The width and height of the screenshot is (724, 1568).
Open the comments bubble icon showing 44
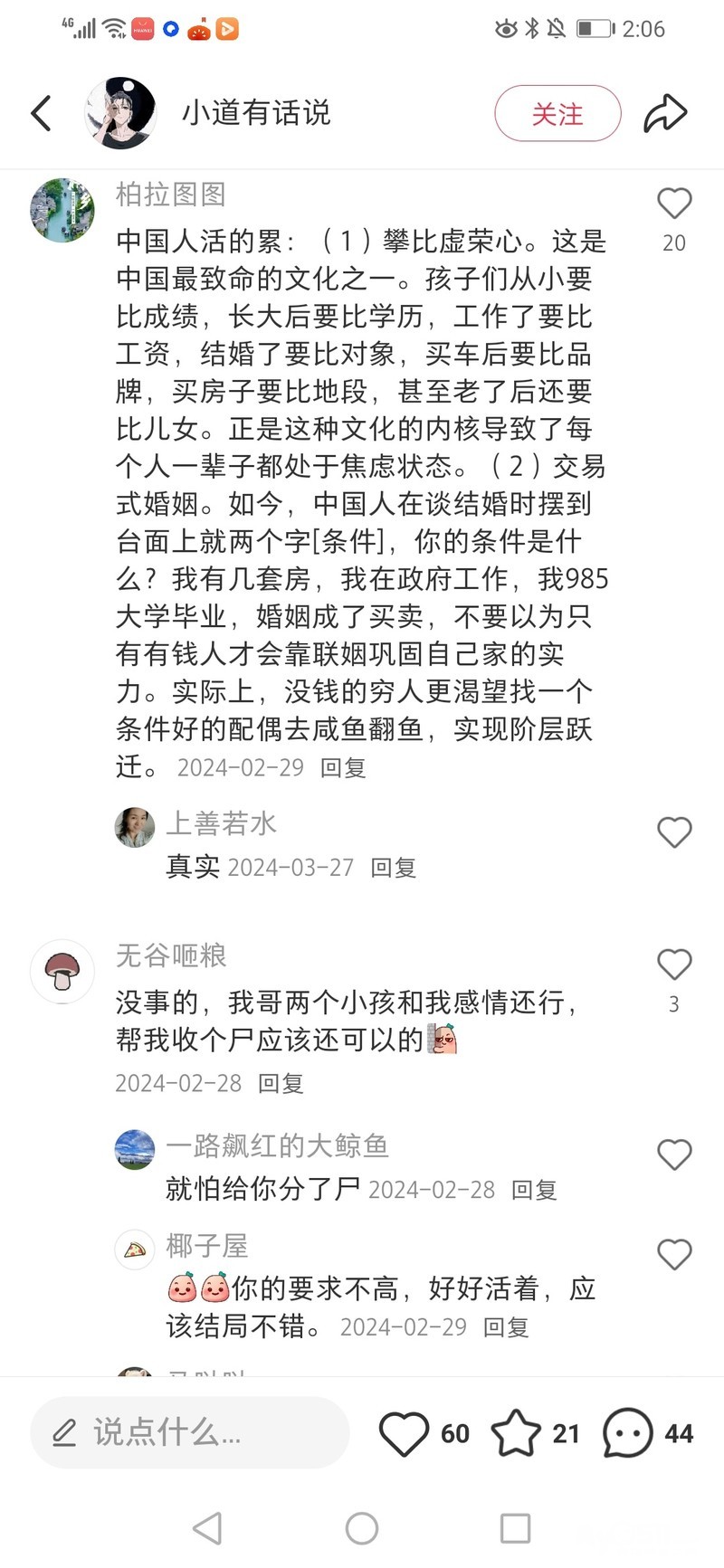(627, 1433)
